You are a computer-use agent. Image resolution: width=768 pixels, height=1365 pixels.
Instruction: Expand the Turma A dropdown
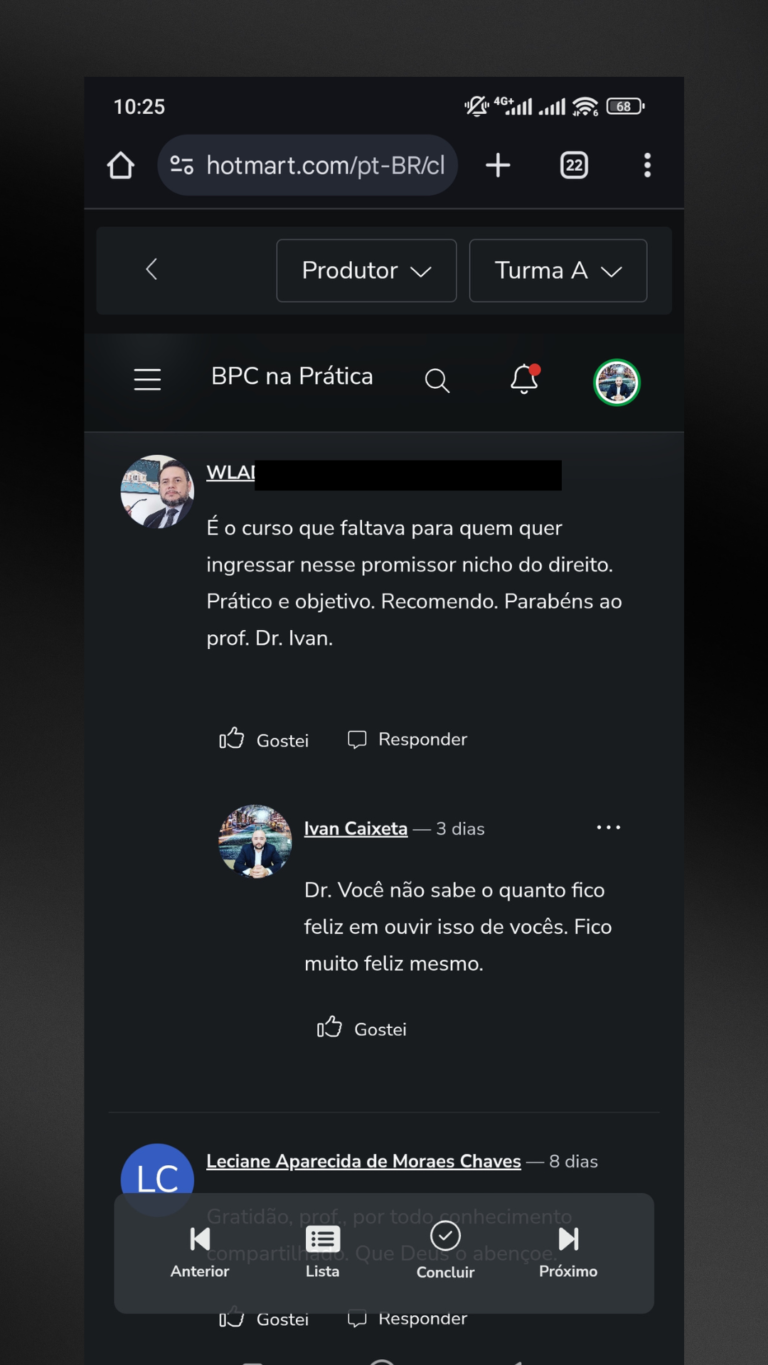pyautogui.click(x=558, y=270)
